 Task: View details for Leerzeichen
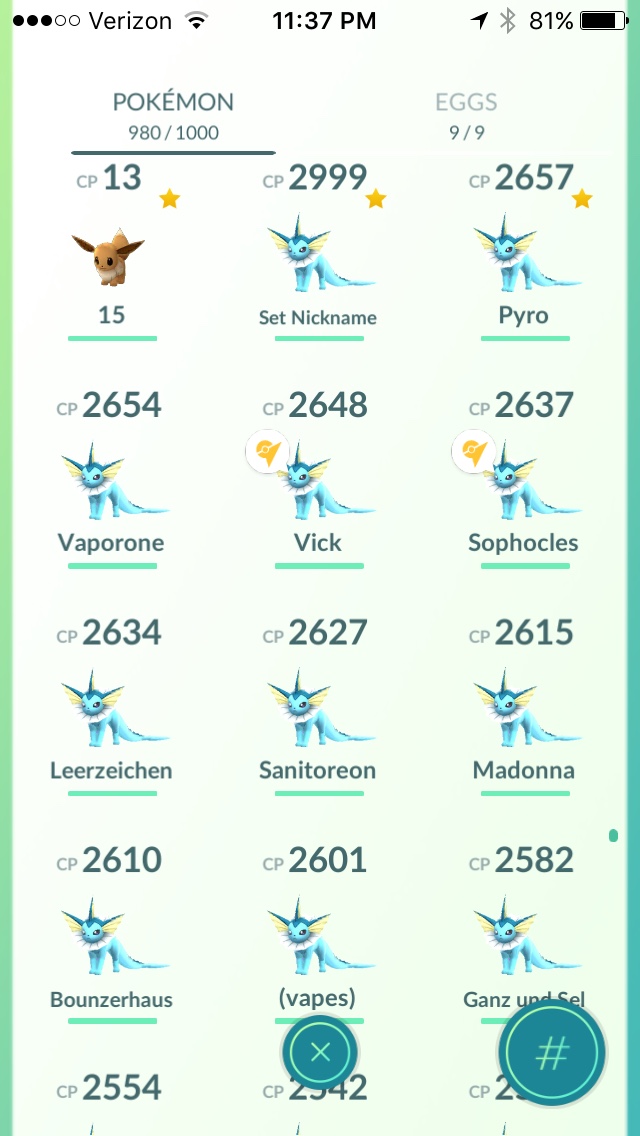[112, 707]
